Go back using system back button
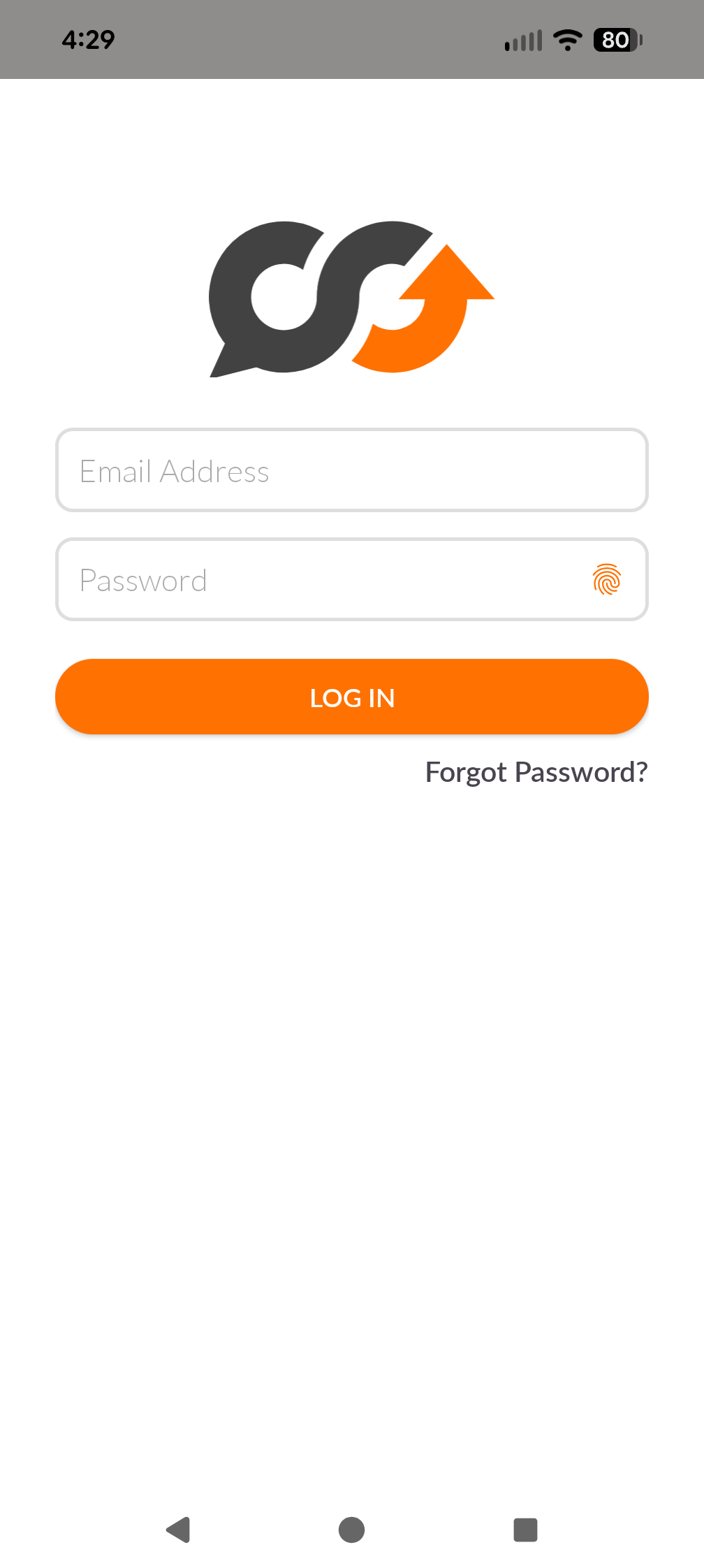Viewport: 704px width, 1568px height. [x=179, y=1530]
